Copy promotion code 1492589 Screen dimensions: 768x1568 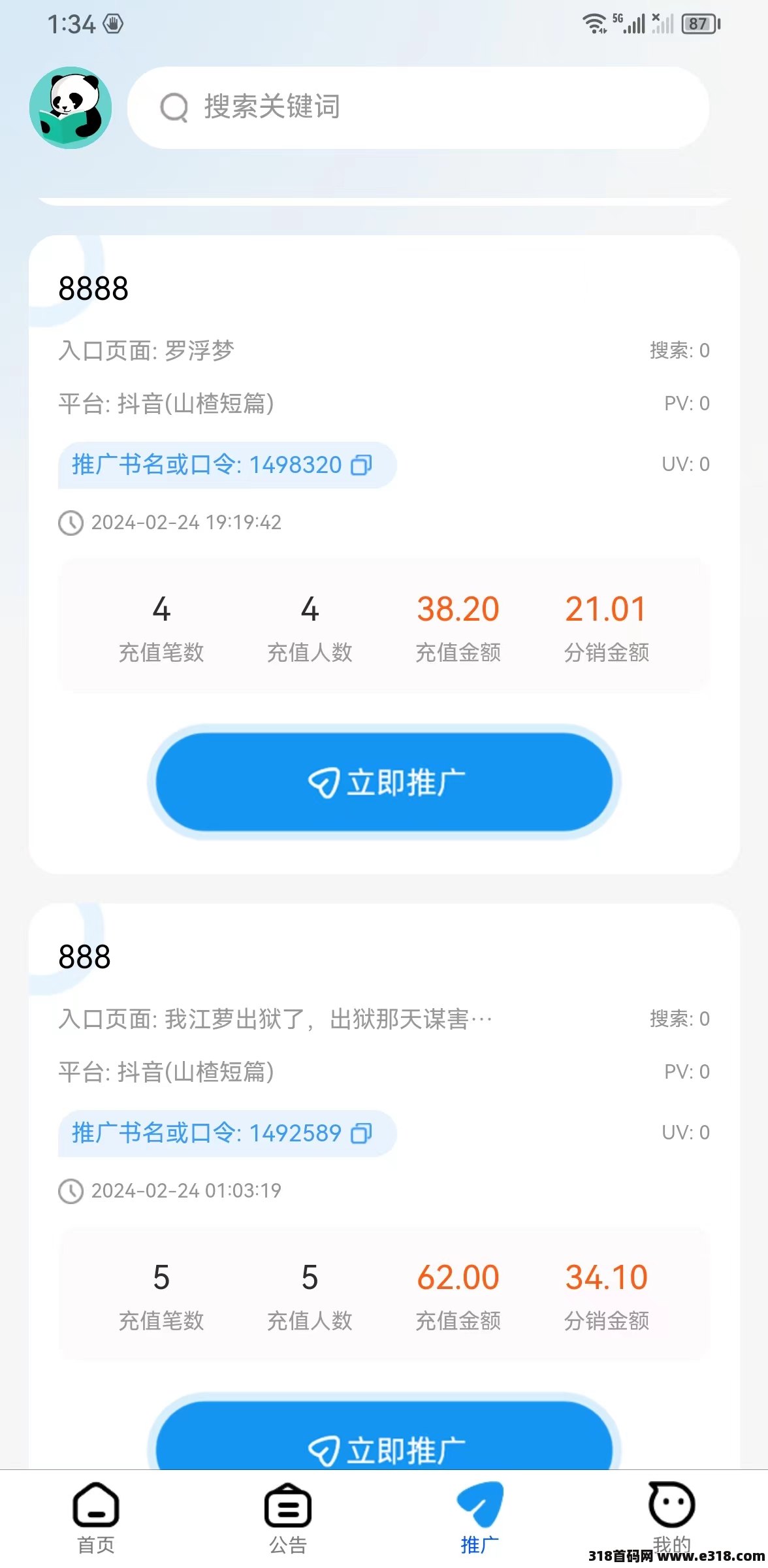click(361, 1134)
